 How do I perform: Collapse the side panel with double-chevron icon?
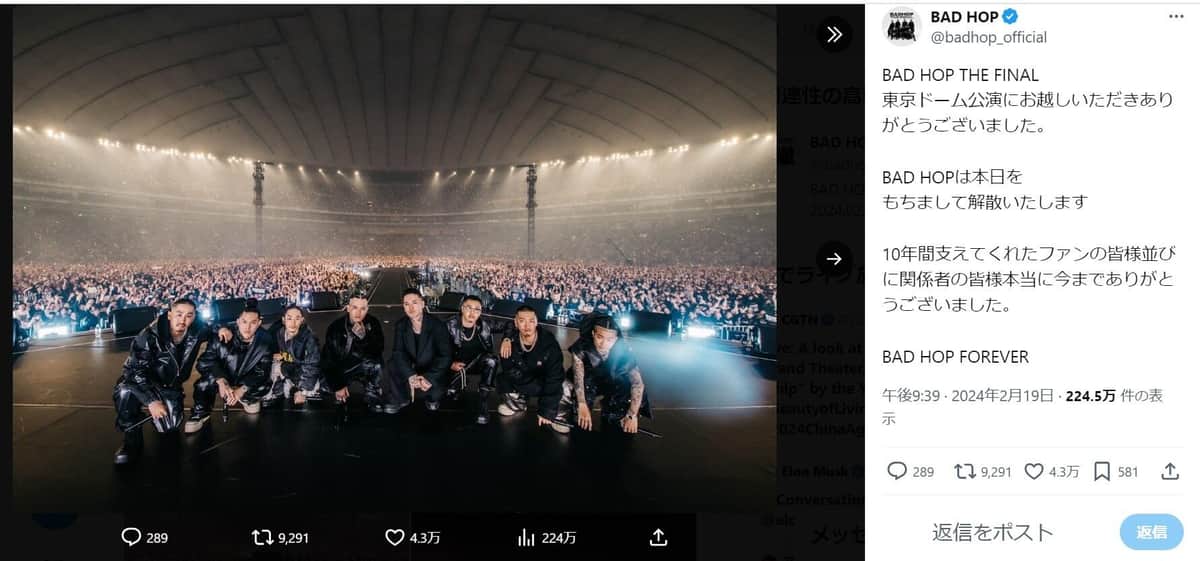point(834,34)
